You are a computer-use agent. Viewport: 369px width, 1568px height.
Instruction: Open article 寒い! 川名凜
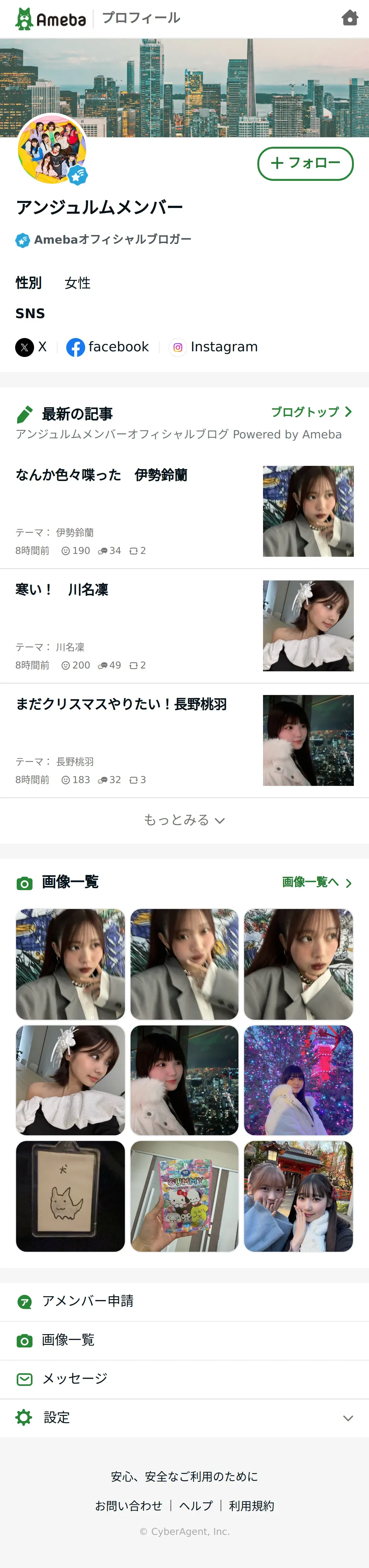click(184, 626)
